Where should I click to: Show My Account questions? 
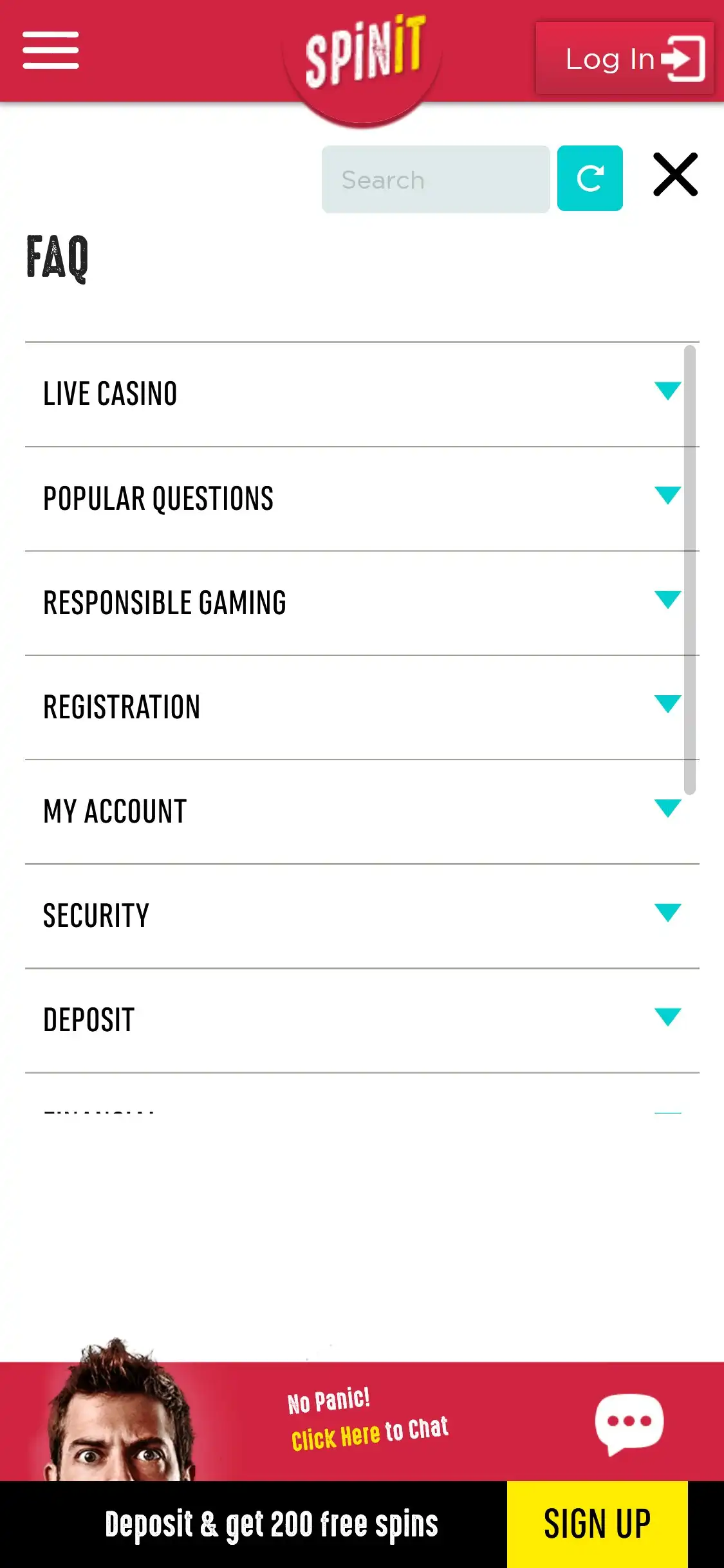click(362, 812)
